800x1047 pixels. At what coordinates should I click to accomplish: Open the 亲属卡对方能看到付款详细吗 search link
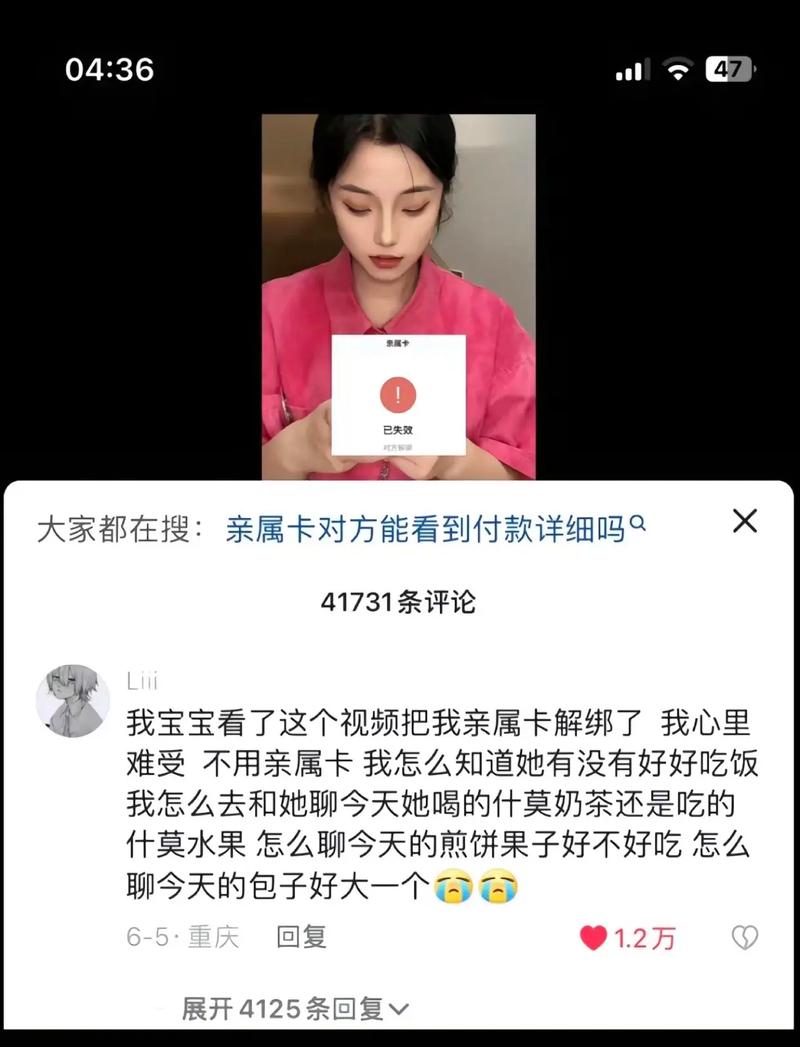(425, 522)
